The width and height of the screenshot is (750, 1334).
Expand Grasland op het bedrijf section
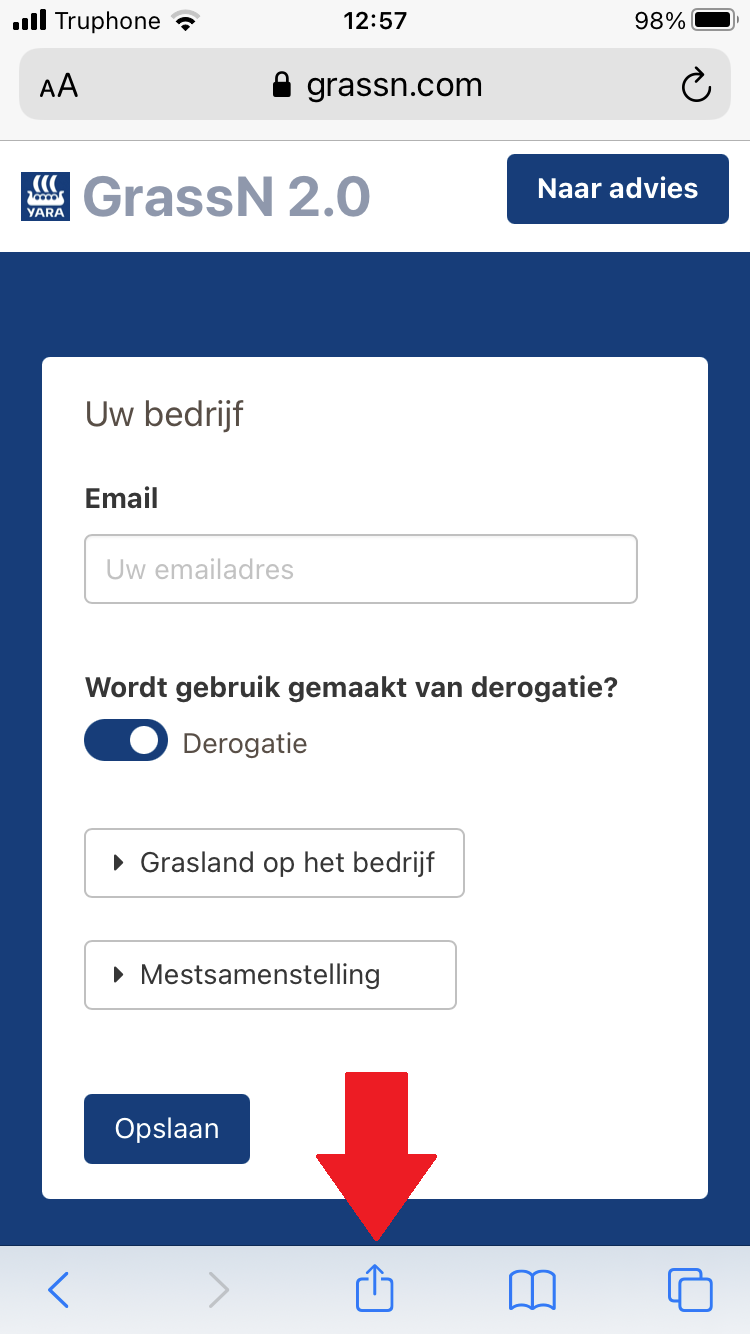tap(273, 862)
